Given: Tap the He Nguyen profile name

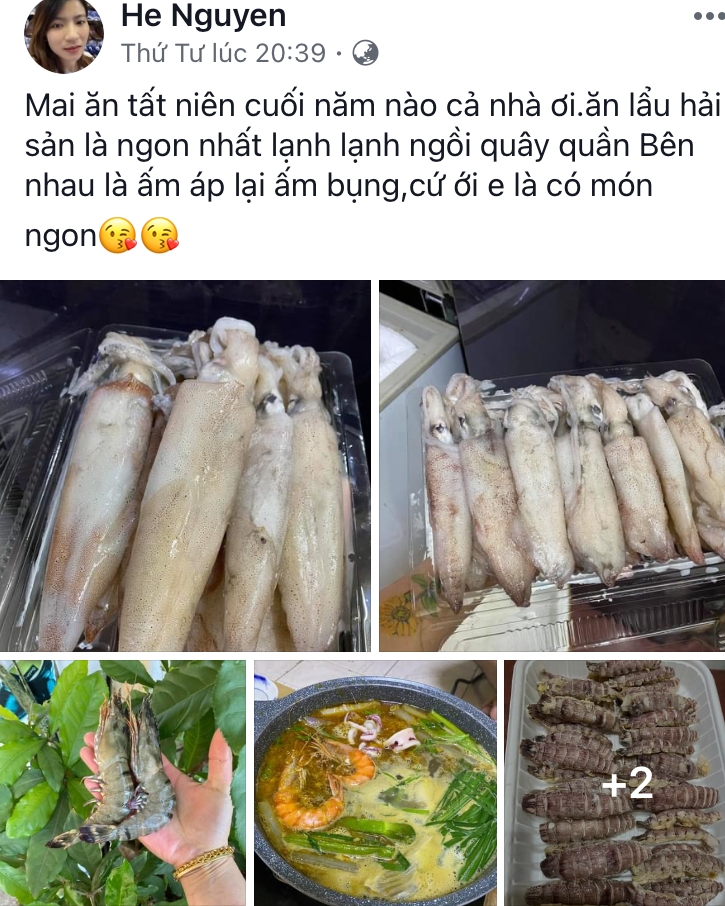Looking at the screenshot, I should click(x=203, y=16).
